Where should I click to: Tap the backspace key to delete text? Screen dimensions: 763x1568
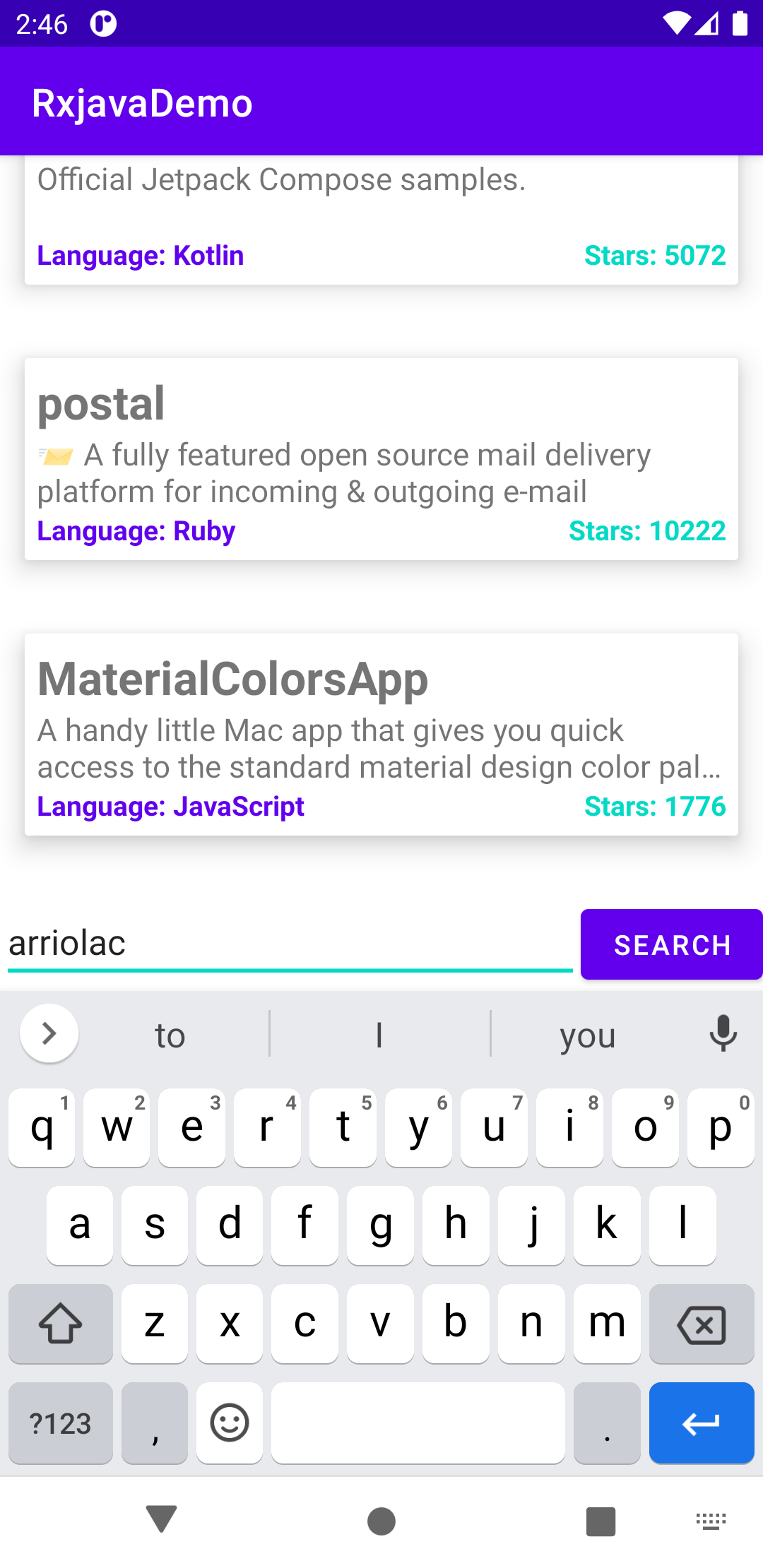pyautogui.click(x=702, y=1324)
